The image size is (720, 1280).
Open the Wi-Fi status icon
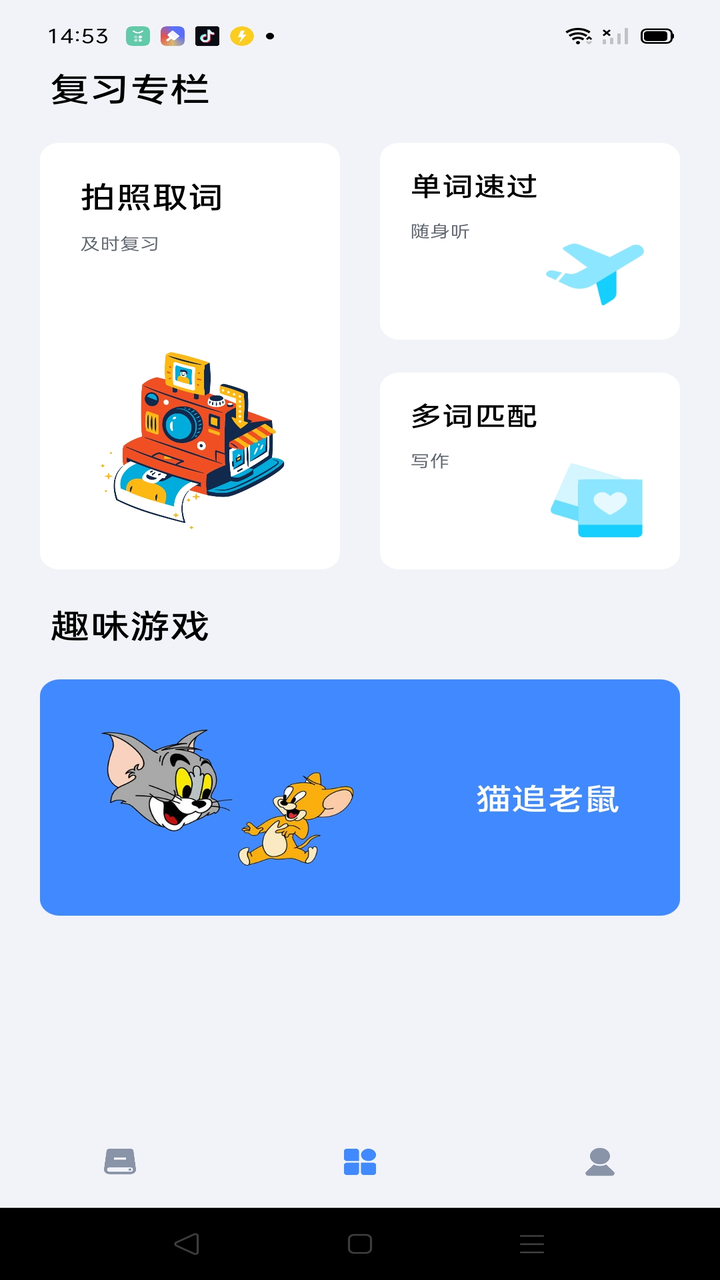click(x=578, y=34)
